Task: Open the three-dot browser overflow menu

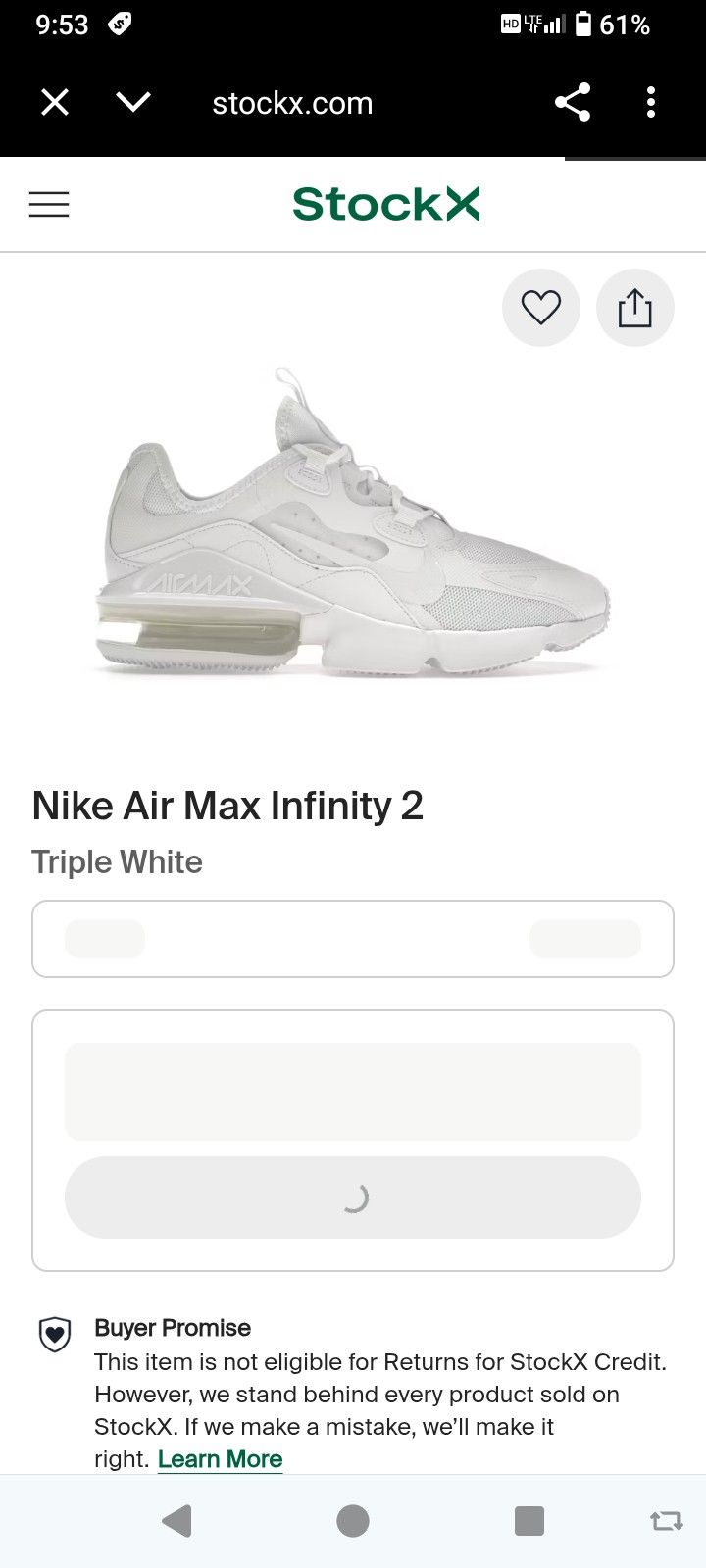Action: tap(651, 102)
